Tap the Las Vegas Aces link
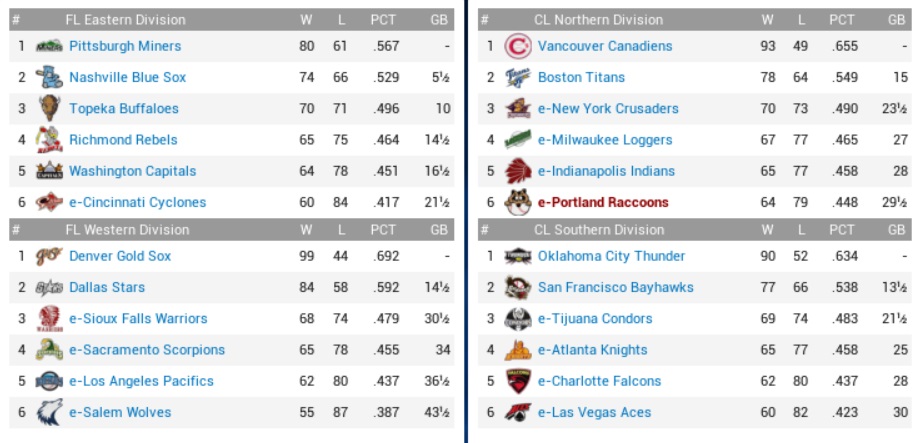 594,412
